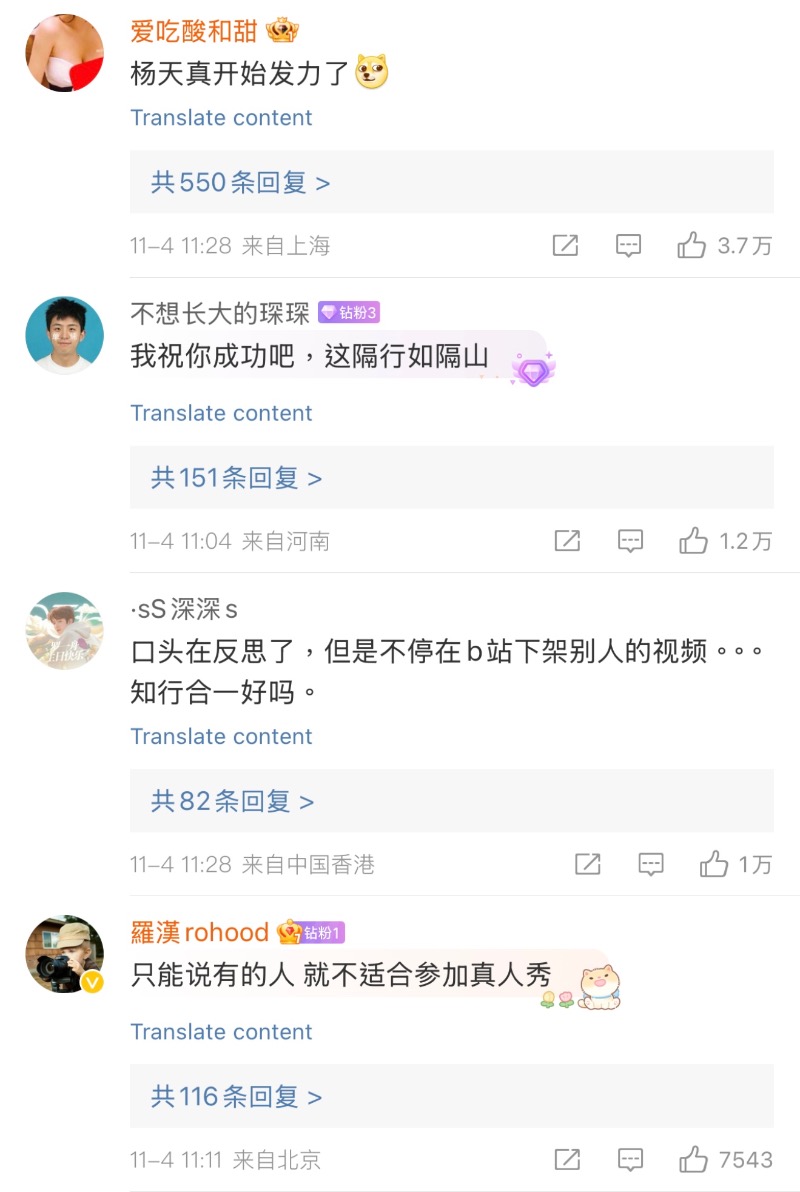Repost the comment by ·sS深深s
Viewport: 800px width, 1192px height.
587,864
